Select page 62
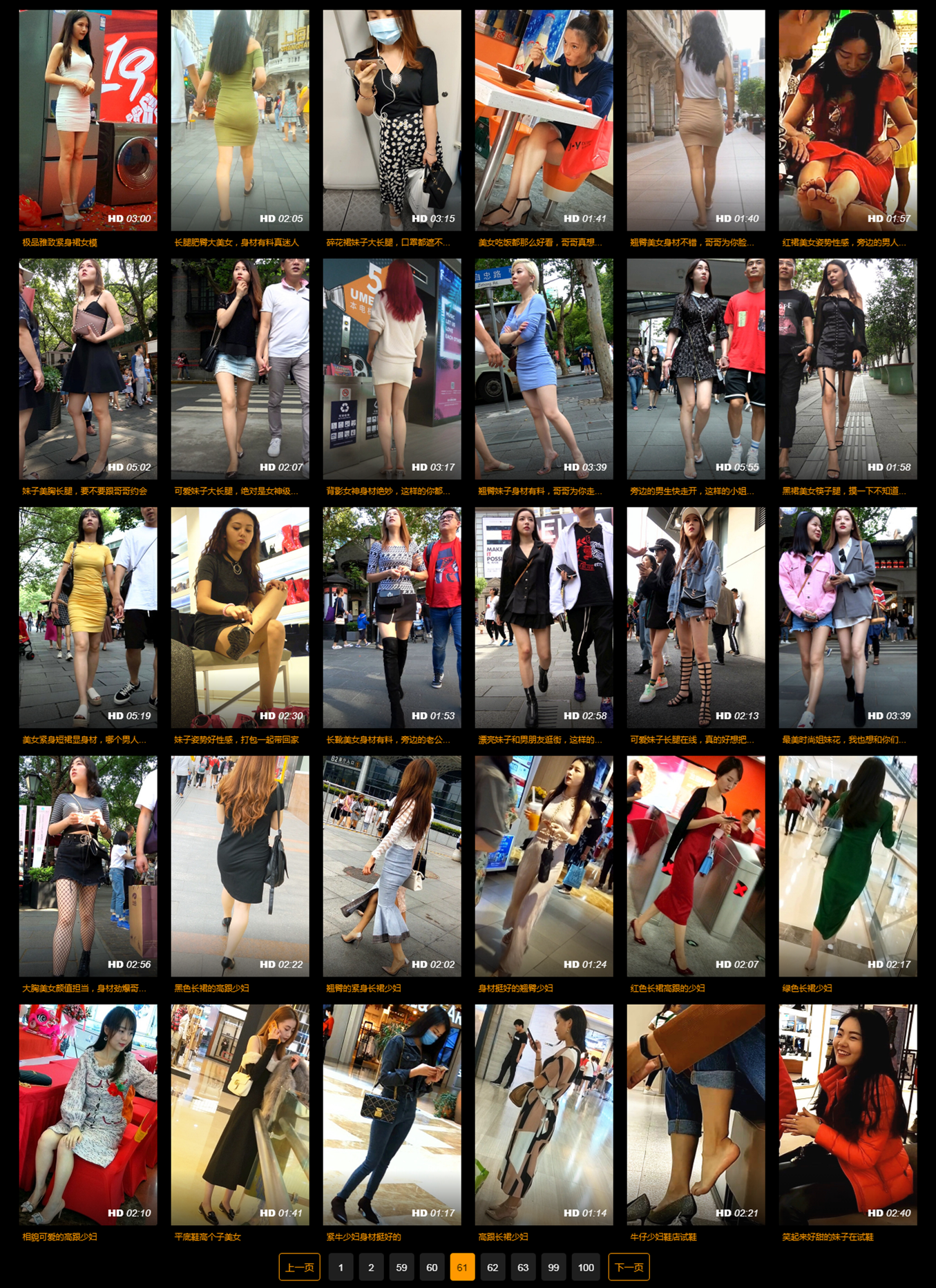This screenshot has width=936, height=1288. [493, 1267]
